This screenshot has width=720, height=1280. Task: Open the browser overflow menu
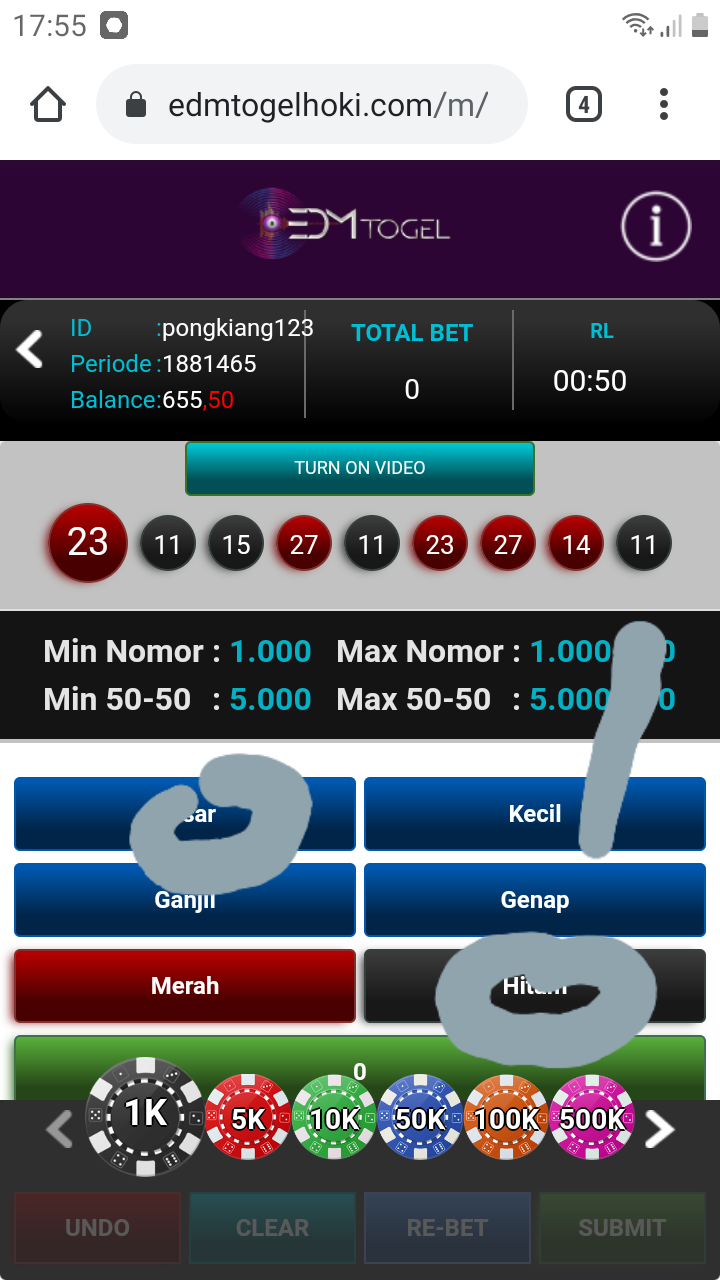click(x=664, y=105)
